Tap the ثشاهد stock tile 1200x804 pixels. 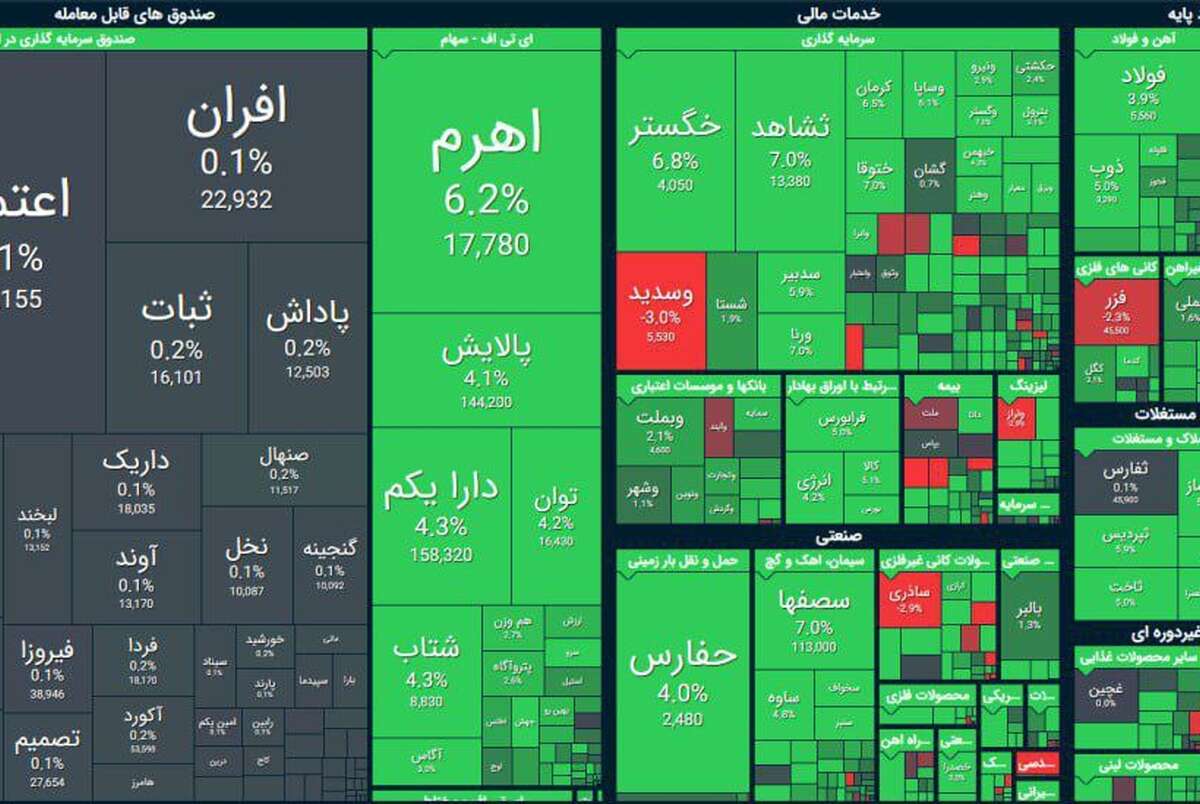pyautogui.click(x=790, y=151)
